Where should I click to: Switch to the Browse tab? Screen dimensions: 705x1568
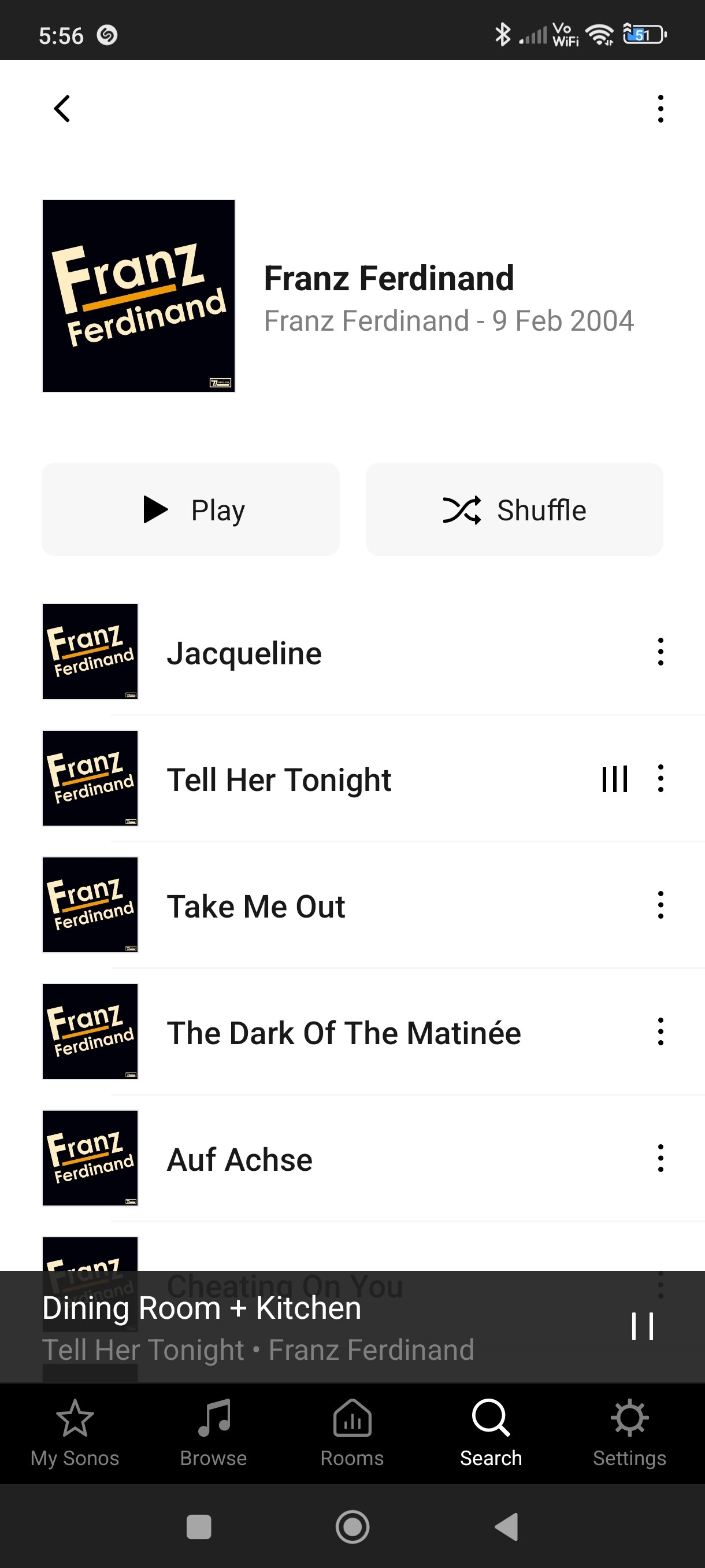pyautogui.click(x=213, y=1433)
